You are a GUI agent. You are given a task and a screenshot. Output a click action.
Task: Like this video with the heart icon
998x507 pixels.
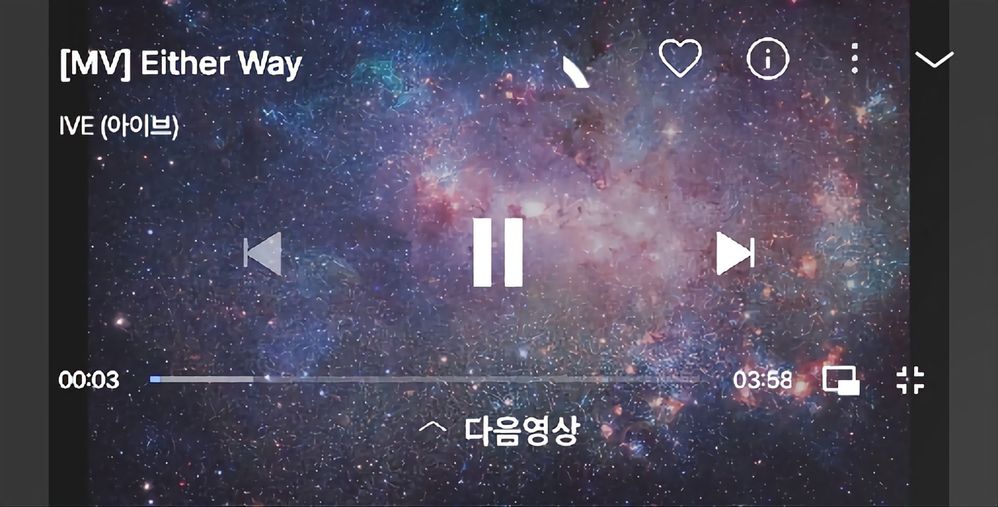point(680,59)
